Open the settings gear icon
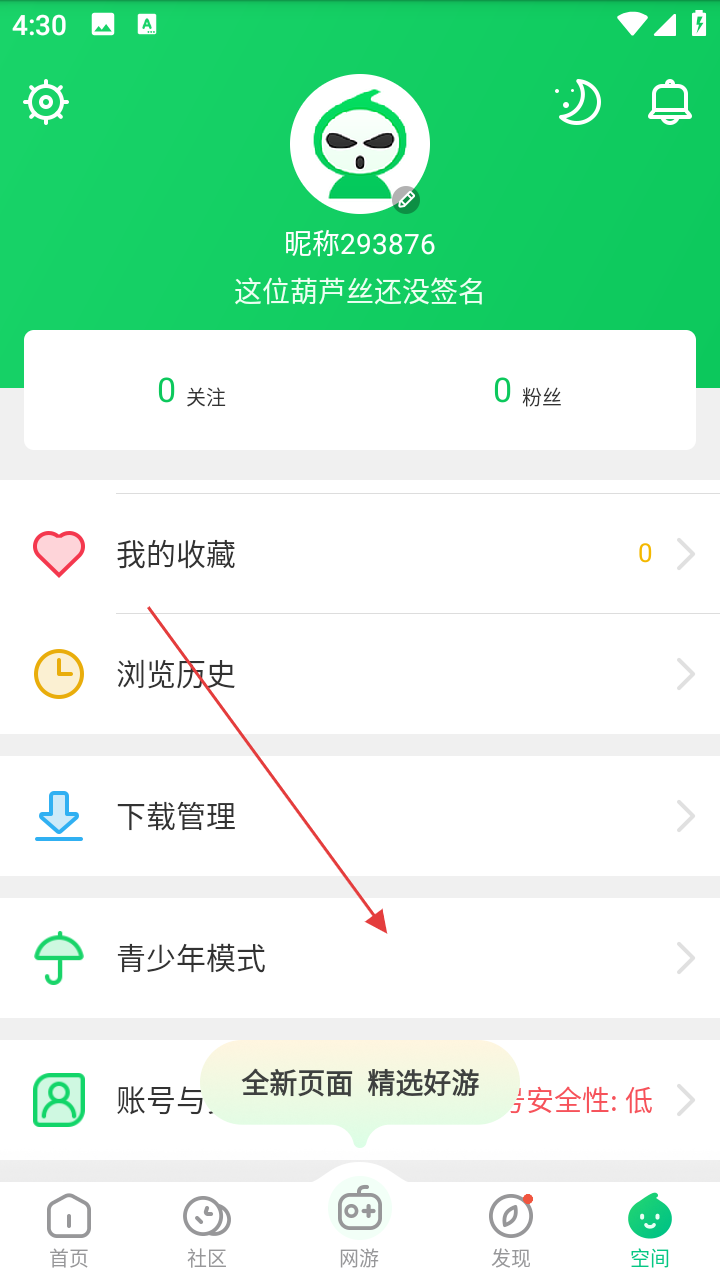Viewport: 720px width, 1280px height. coord(46,102)
